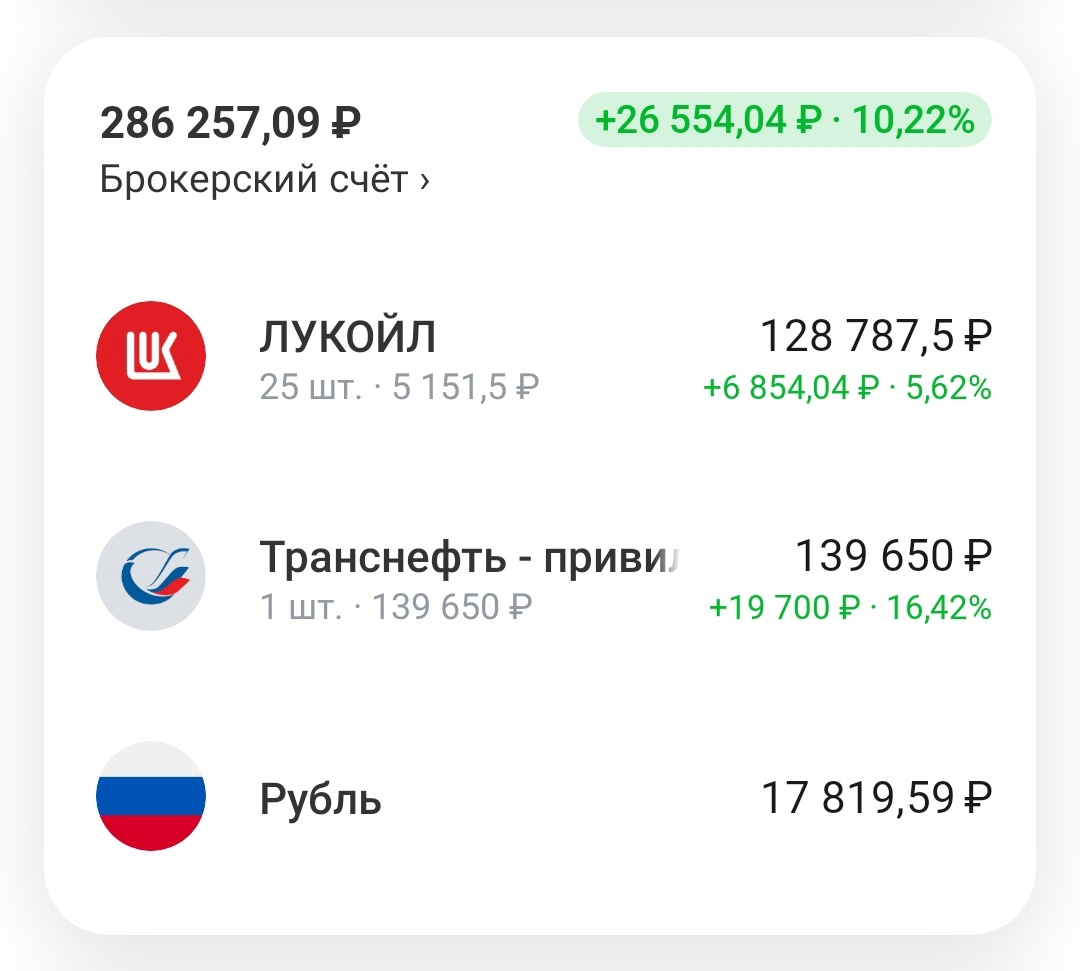Tap the green +26 554,04 ₽ profit badge
Viewport: 1080px width, 971px height.
pyautogui.click(x=784, y=121)
